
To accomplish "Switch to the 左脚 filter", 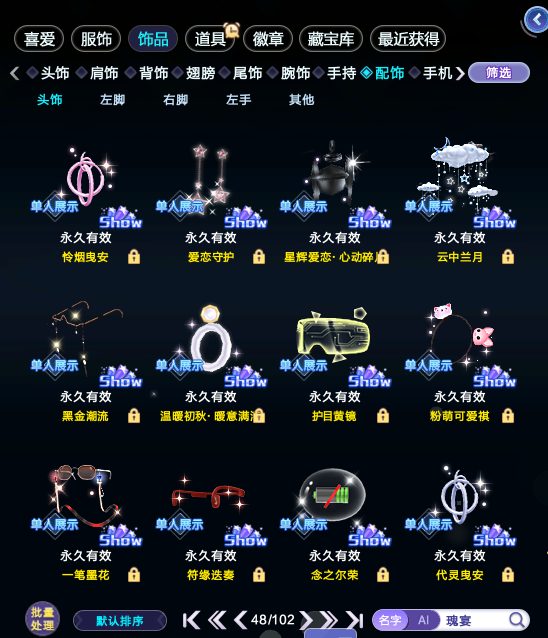I will [x=112, y=100].
